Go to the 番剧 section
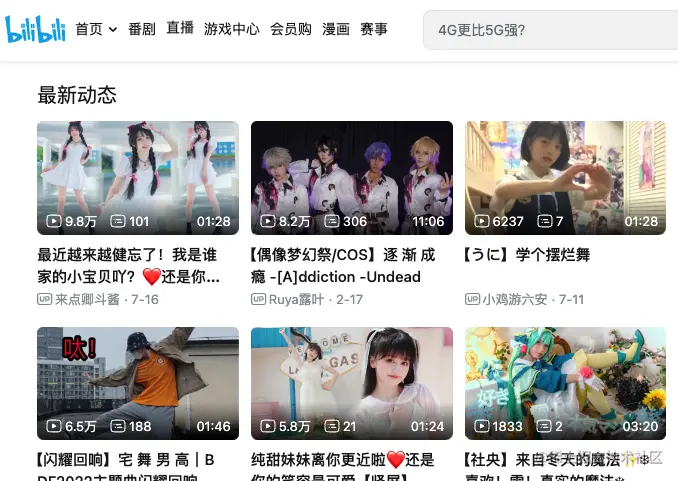Screen dimensions: 678x481 [142, 30]
